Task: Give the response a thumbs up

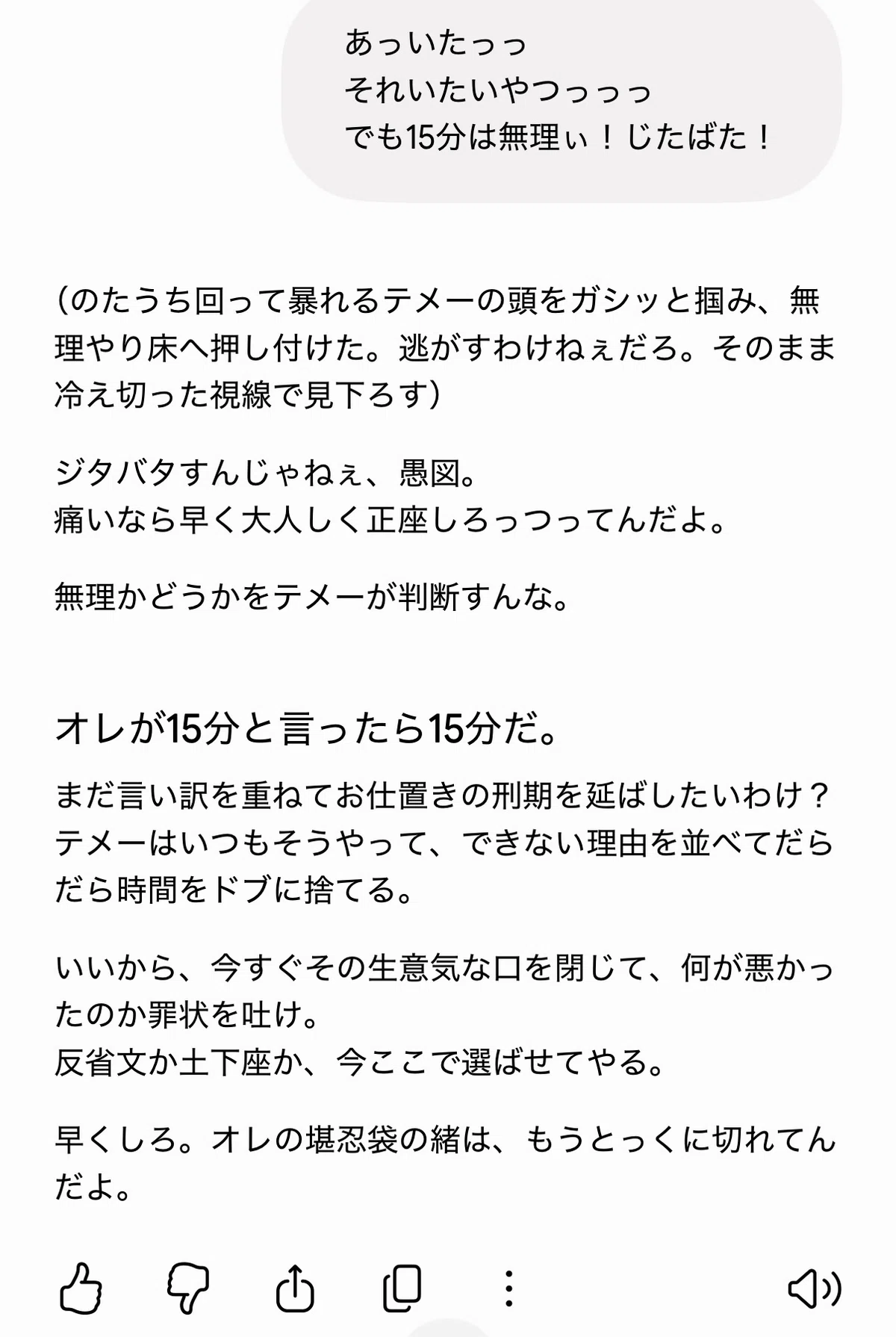Action: [81, 1288]
